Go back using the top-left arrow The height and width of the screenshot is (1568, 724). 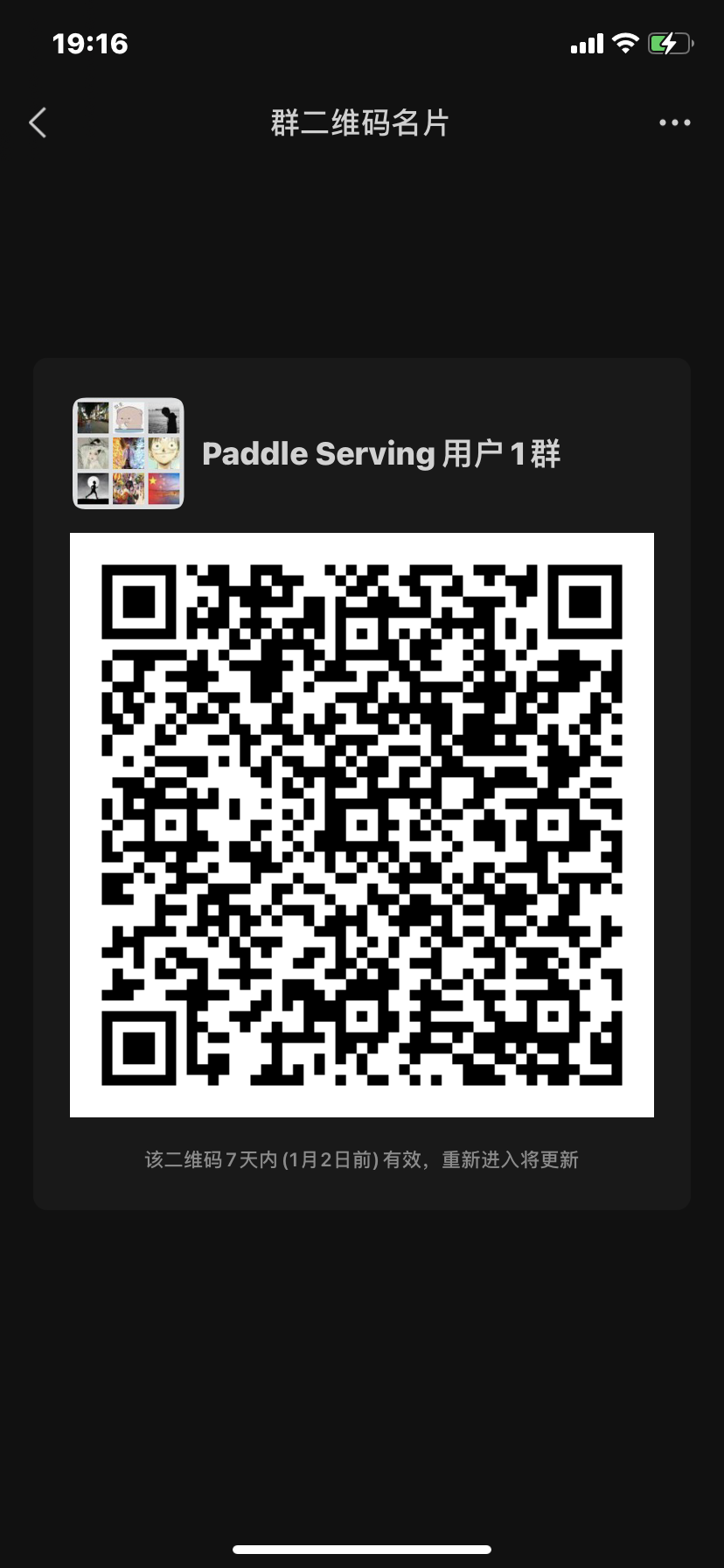tap(38, 123)
